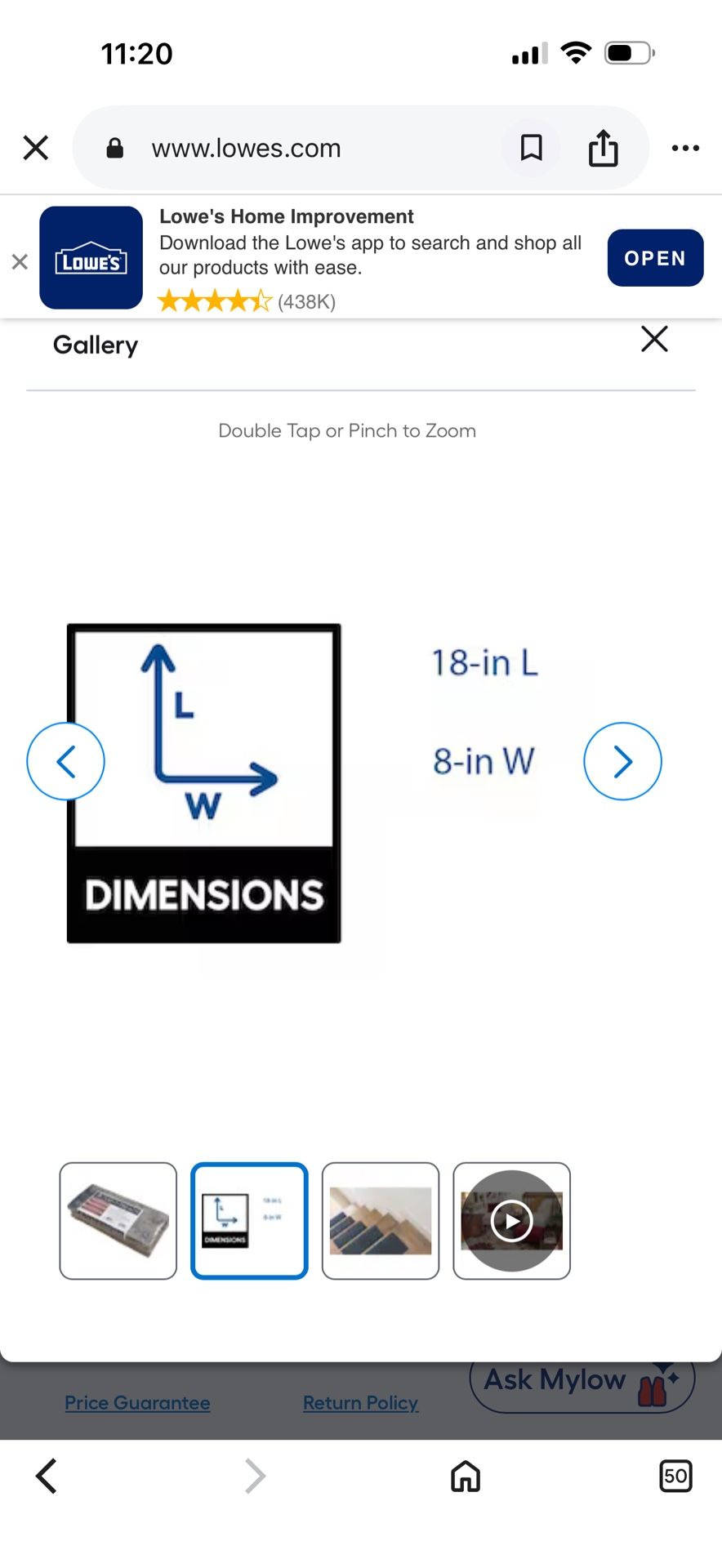This screenshot has height=1568, width=722.
Task: Open the browser overflow menu
Action: click(685, 148)
